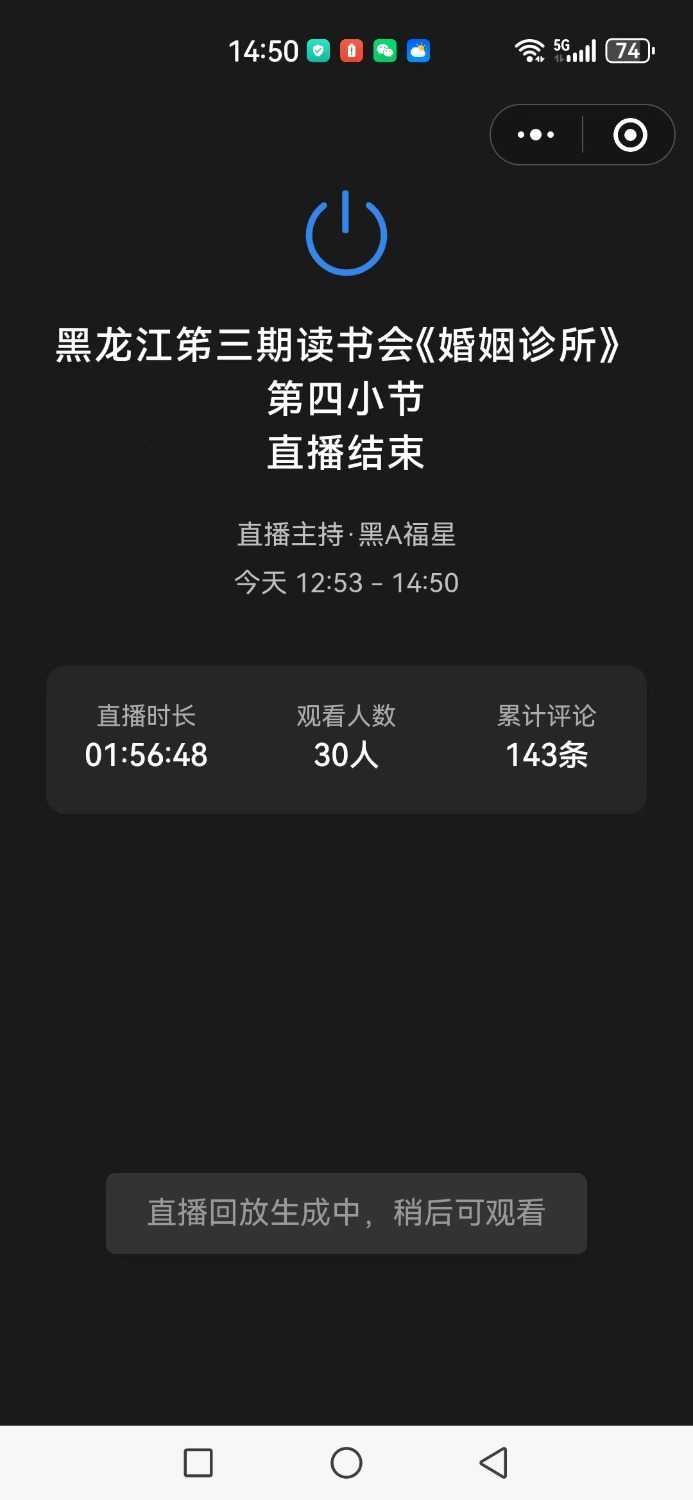Return to the home screen

[x=346, y=1462]
